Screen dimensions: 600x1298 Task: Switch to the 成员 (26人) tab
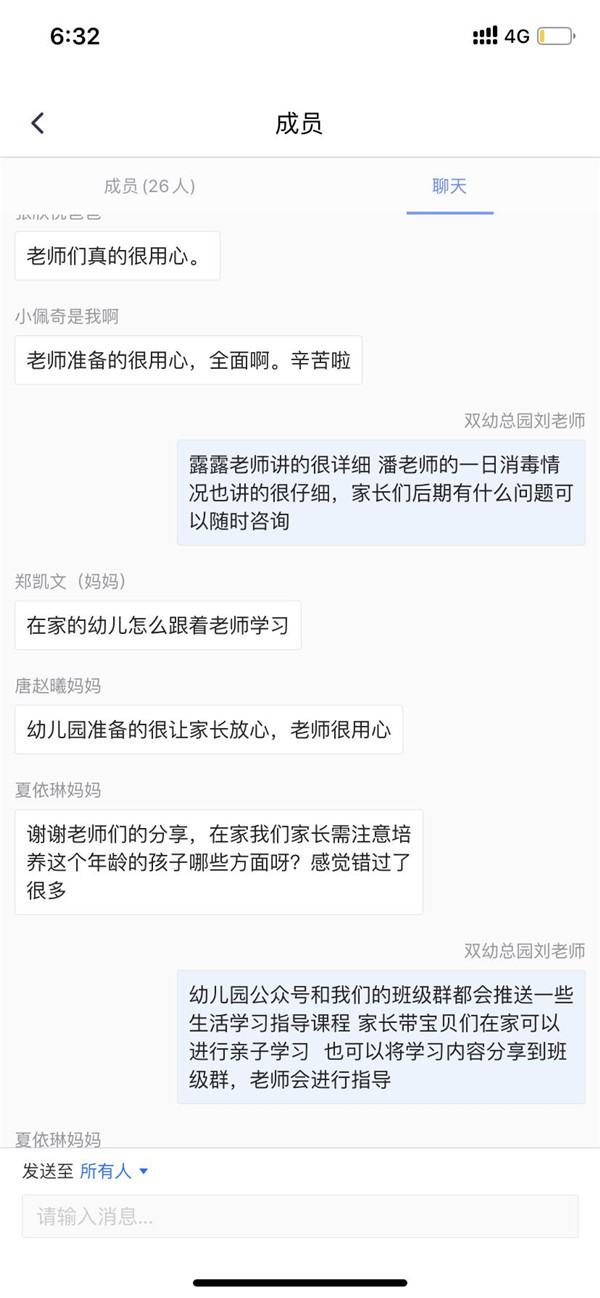tap(150, 186)
